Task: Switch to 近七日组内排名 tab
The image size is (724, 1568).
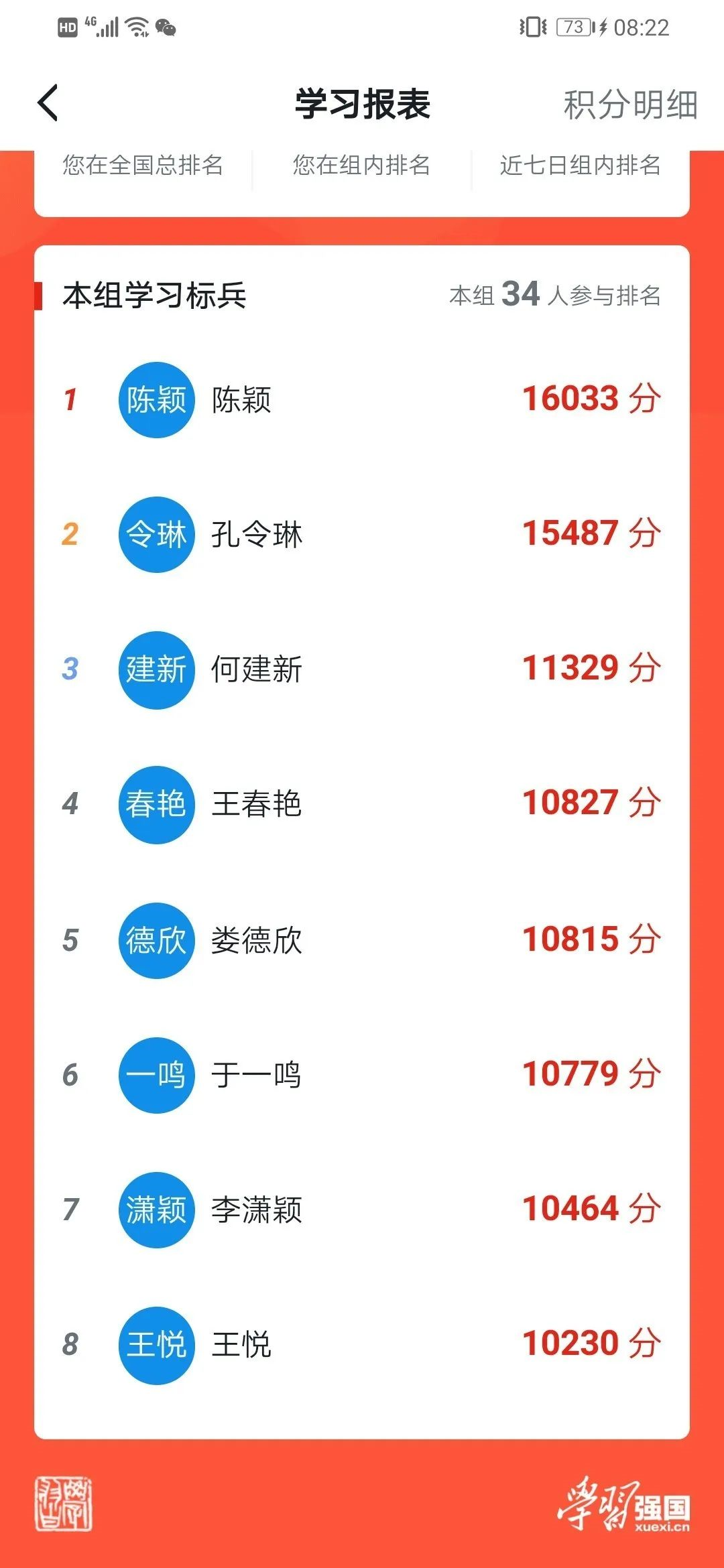Action: [581, 165]
